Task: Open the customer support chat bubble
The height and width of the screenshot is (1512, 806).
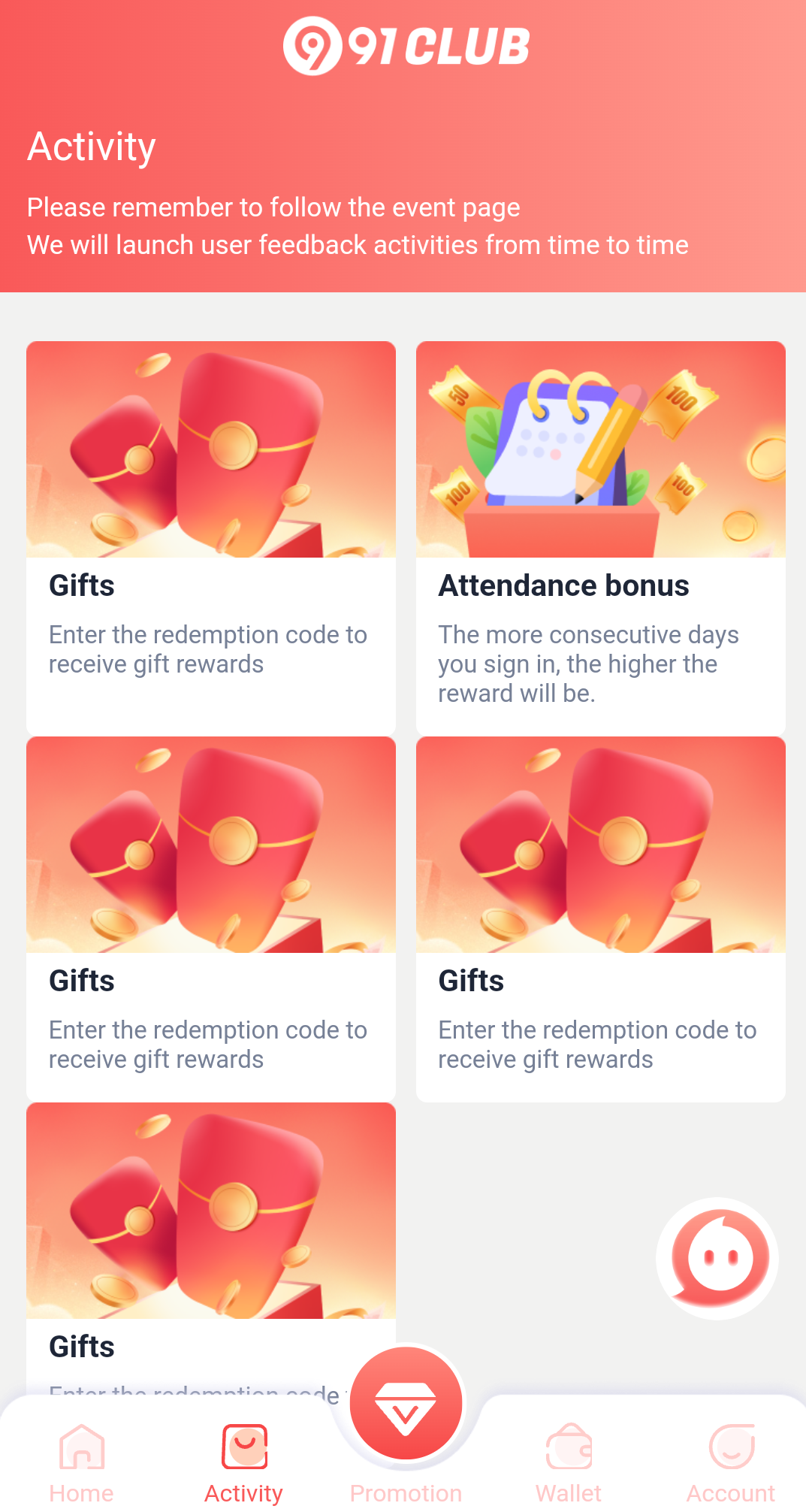Action: pos(717,1258)
